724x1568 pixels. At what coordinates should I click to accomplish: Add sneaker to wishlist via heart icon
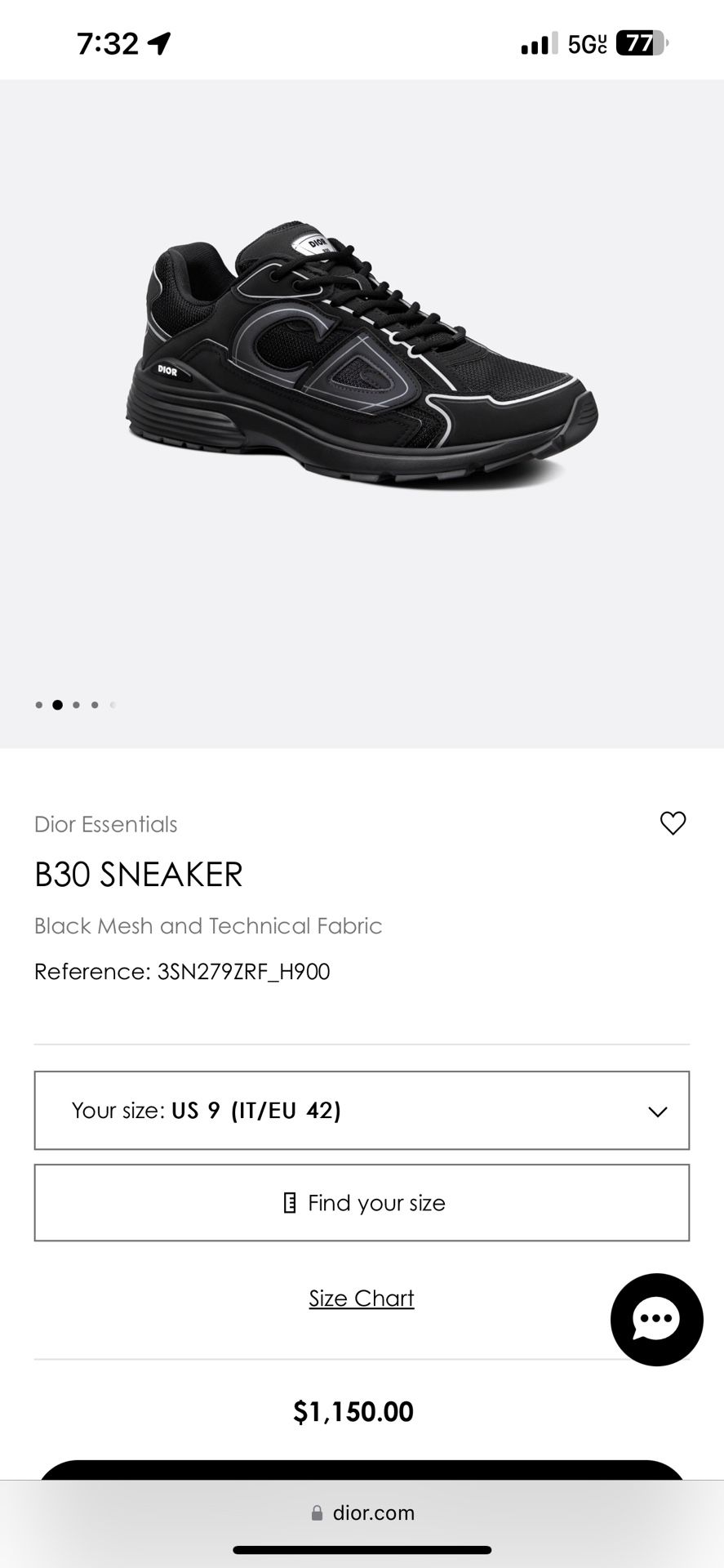coord(673,823)
